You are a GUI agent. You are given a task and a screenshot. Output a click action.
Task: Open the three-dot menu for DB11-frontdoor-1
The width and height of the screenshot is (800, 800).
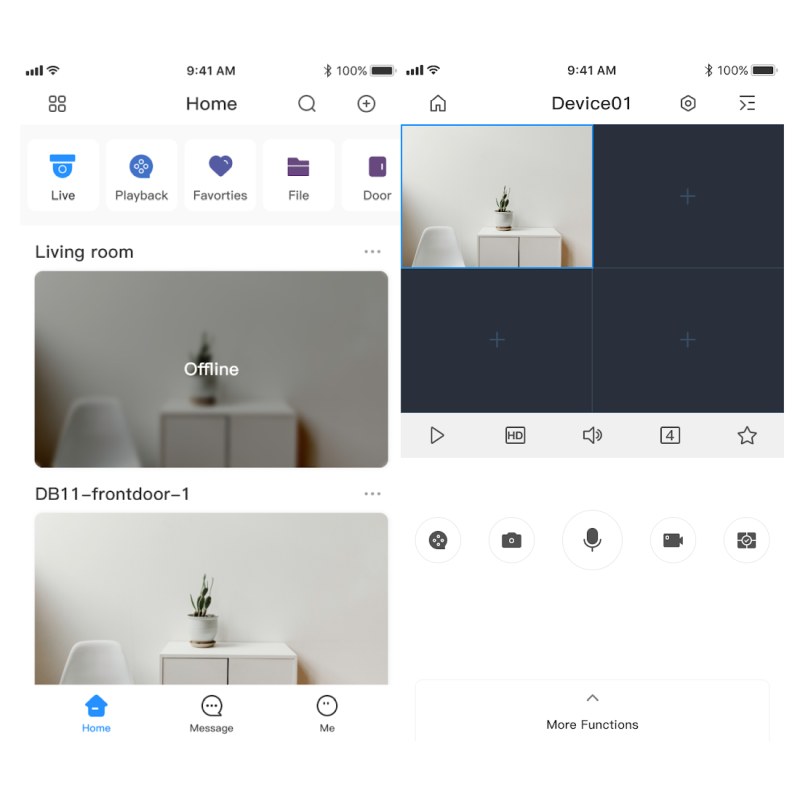pos(373,494)
